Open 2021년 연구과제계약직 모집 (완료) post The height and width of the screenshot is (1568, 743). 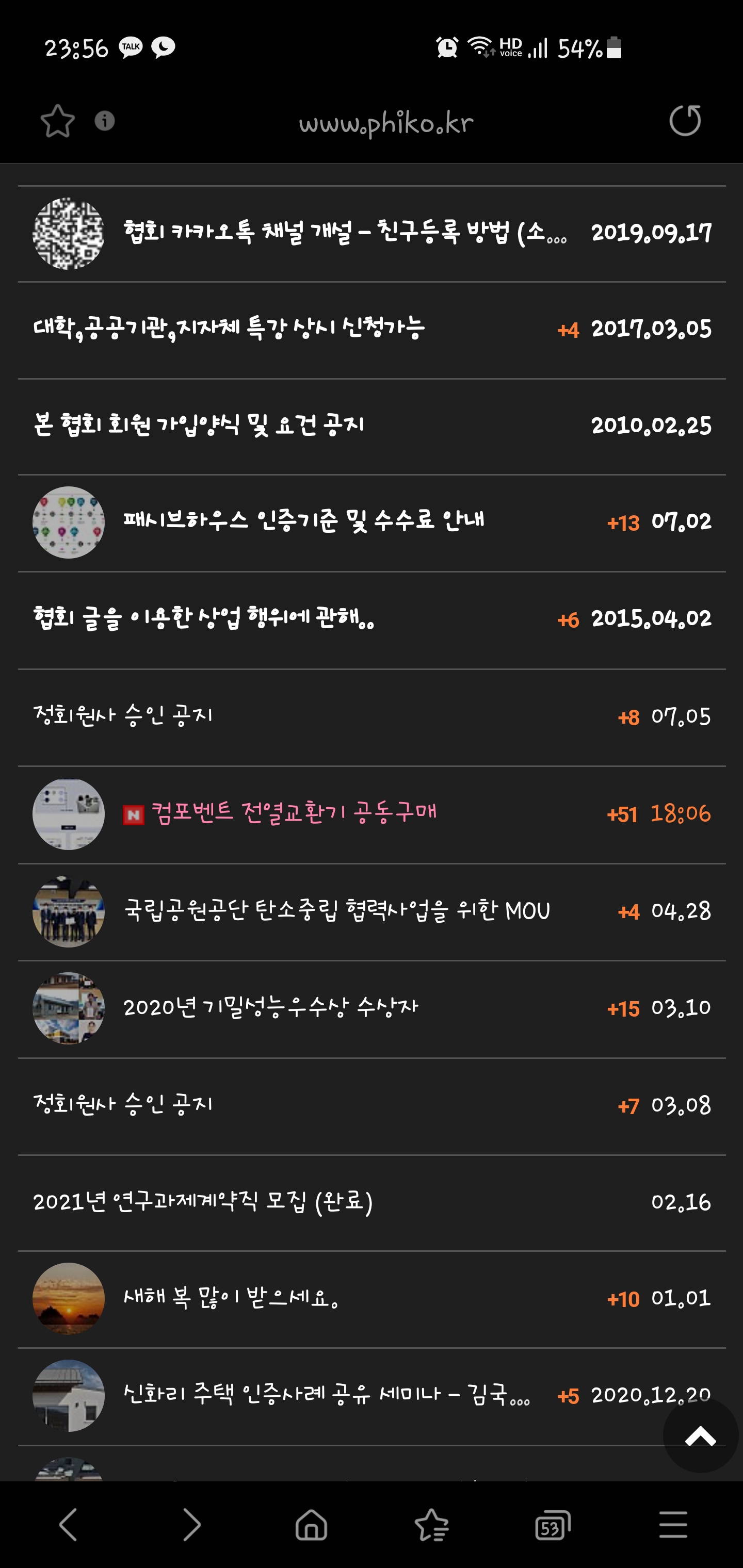(202, 1202)
